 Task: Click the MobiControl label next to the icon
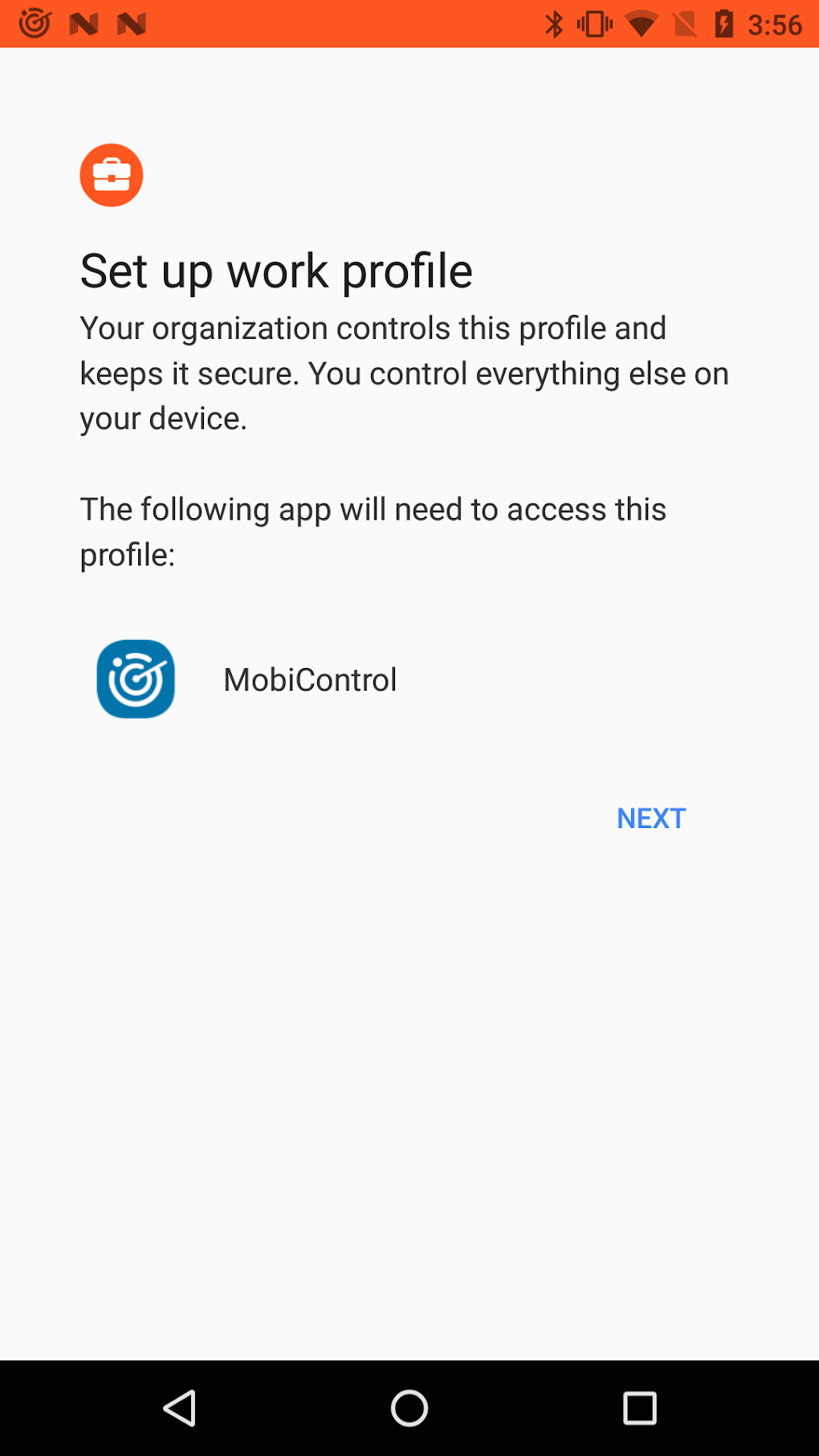310,679
